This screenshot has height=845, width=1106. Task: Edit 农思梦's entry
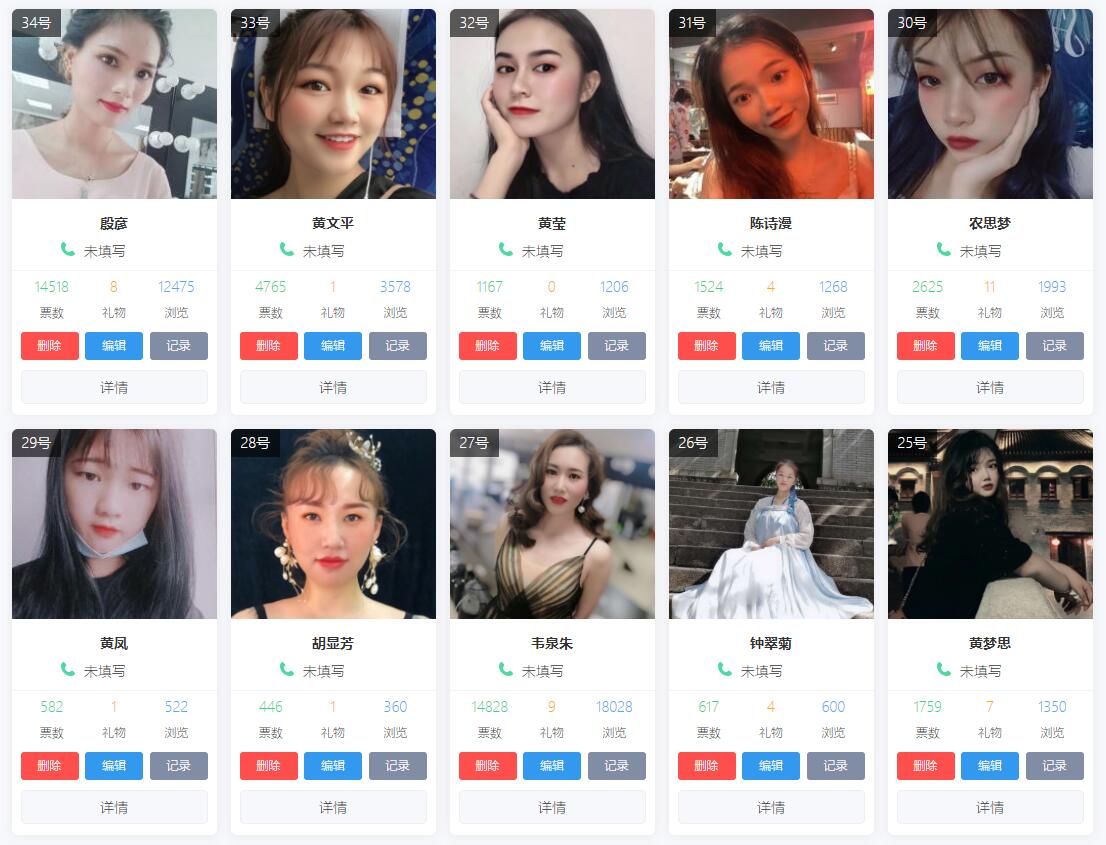[990, 346]
